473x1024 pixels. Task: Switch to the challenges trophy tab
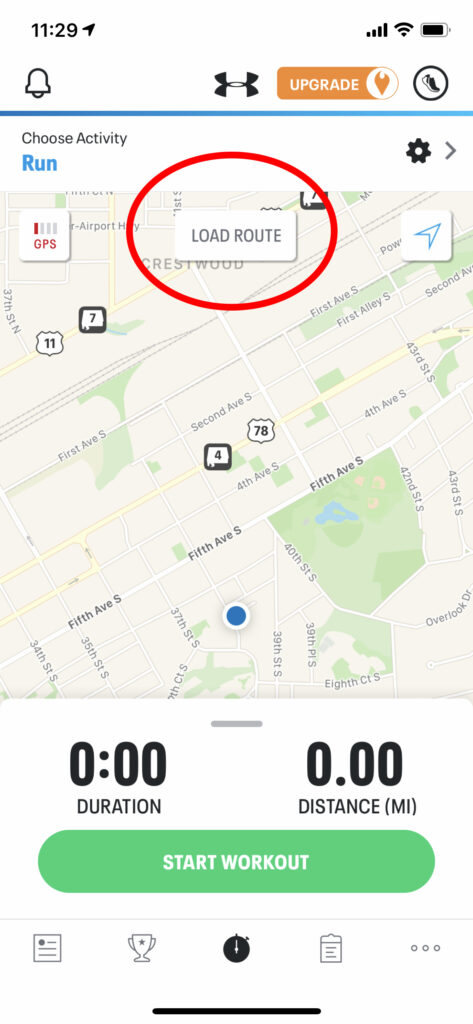[142, 948]
